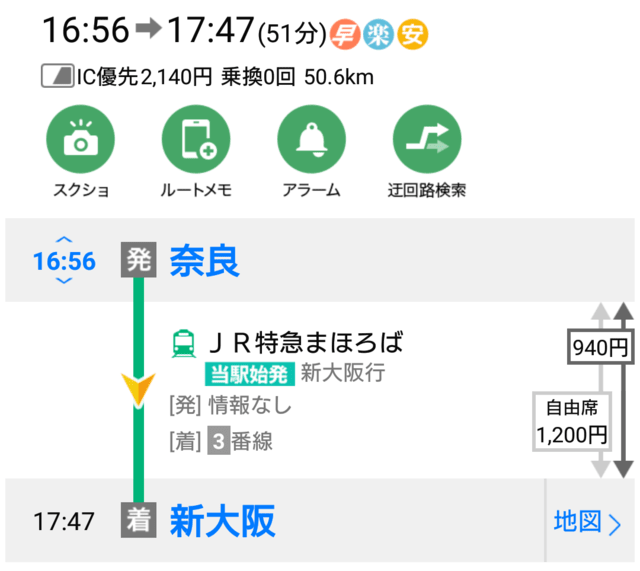
Task: Take a screenshot with スクショ button
Action: (81, 143)
